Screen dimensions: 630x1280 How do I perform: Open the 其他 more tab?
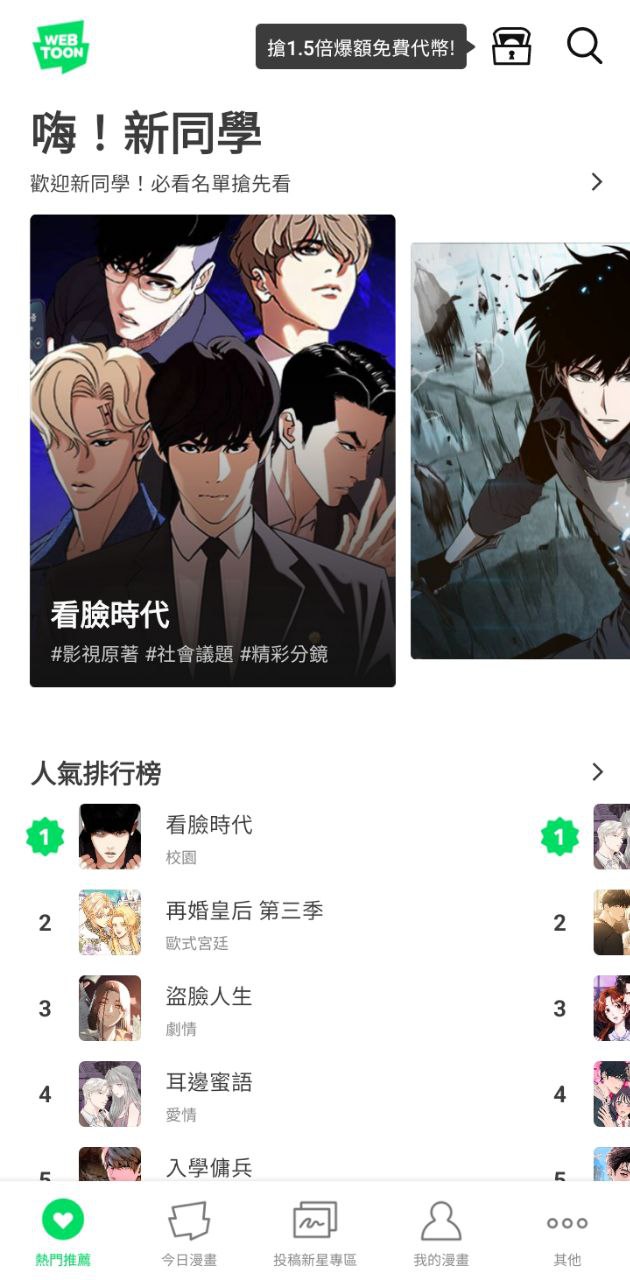click(567, 1234)
